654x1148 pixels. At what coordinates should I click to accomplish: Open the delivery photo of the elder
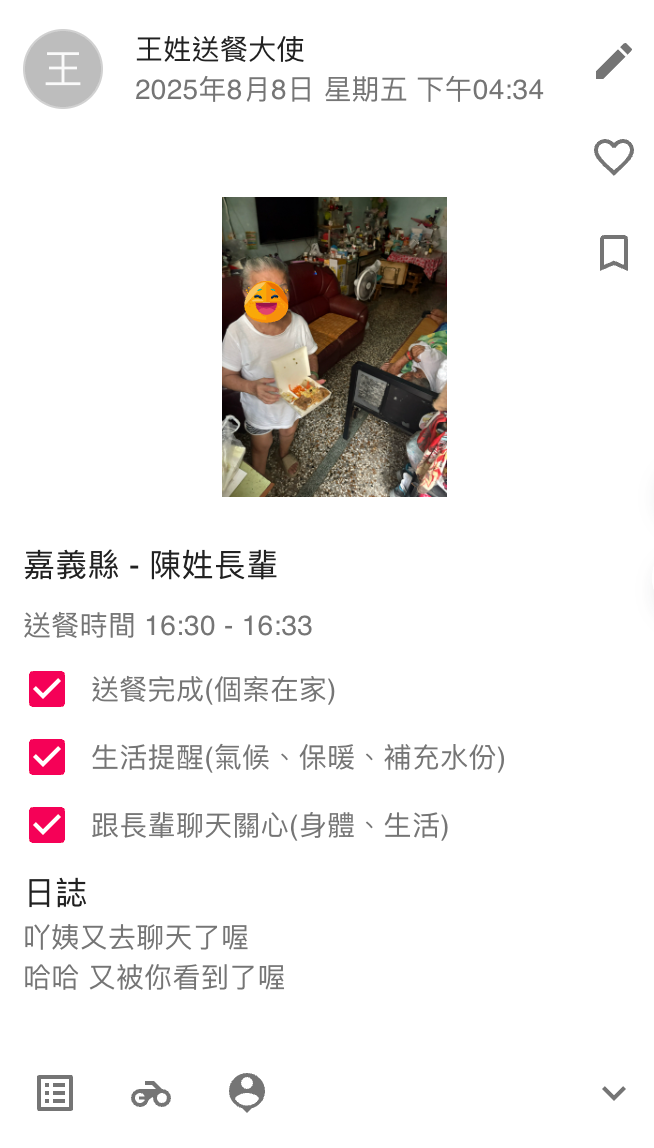[334, 347]
